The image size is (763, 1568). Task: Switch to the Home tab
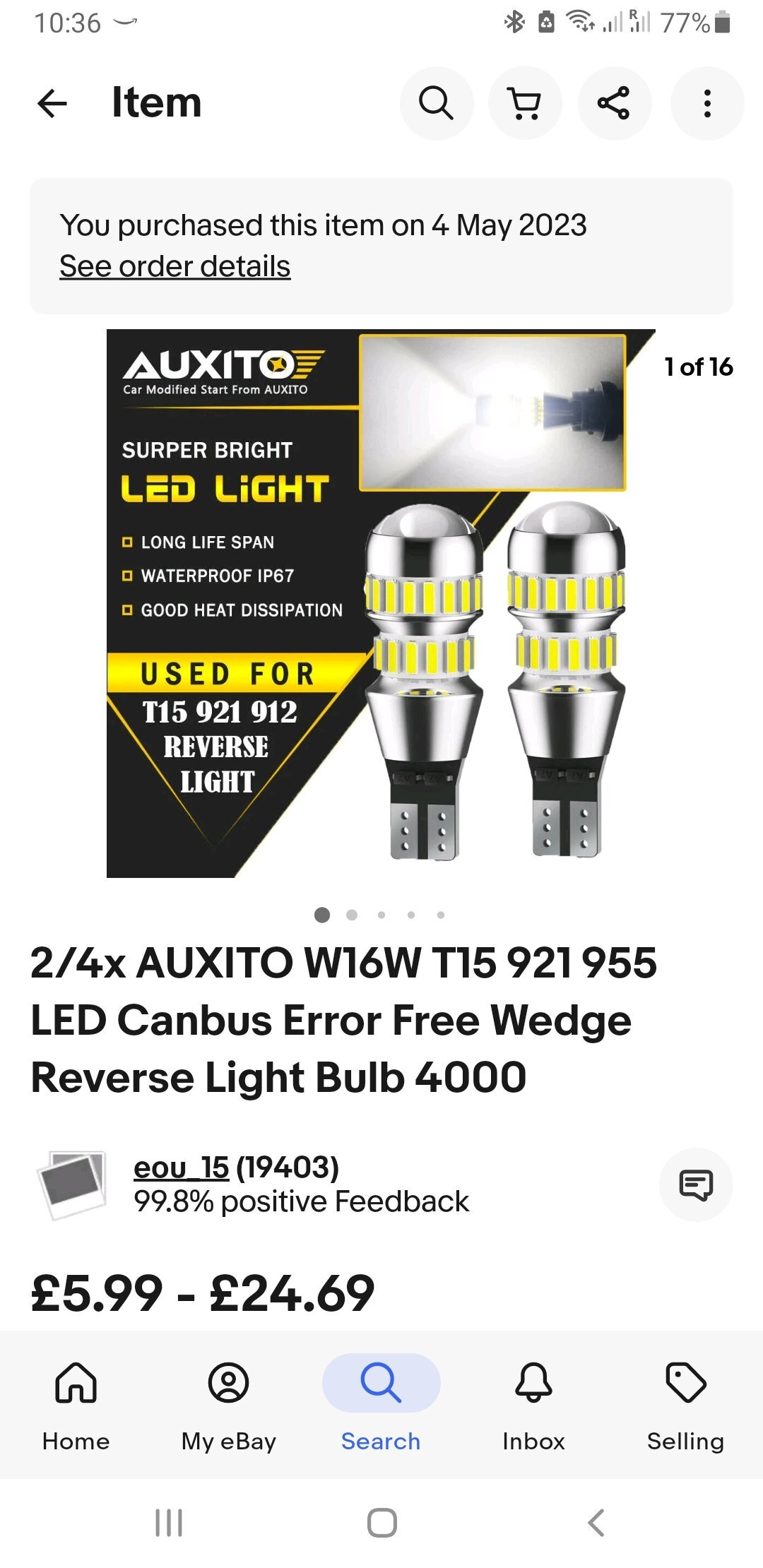76,1406
